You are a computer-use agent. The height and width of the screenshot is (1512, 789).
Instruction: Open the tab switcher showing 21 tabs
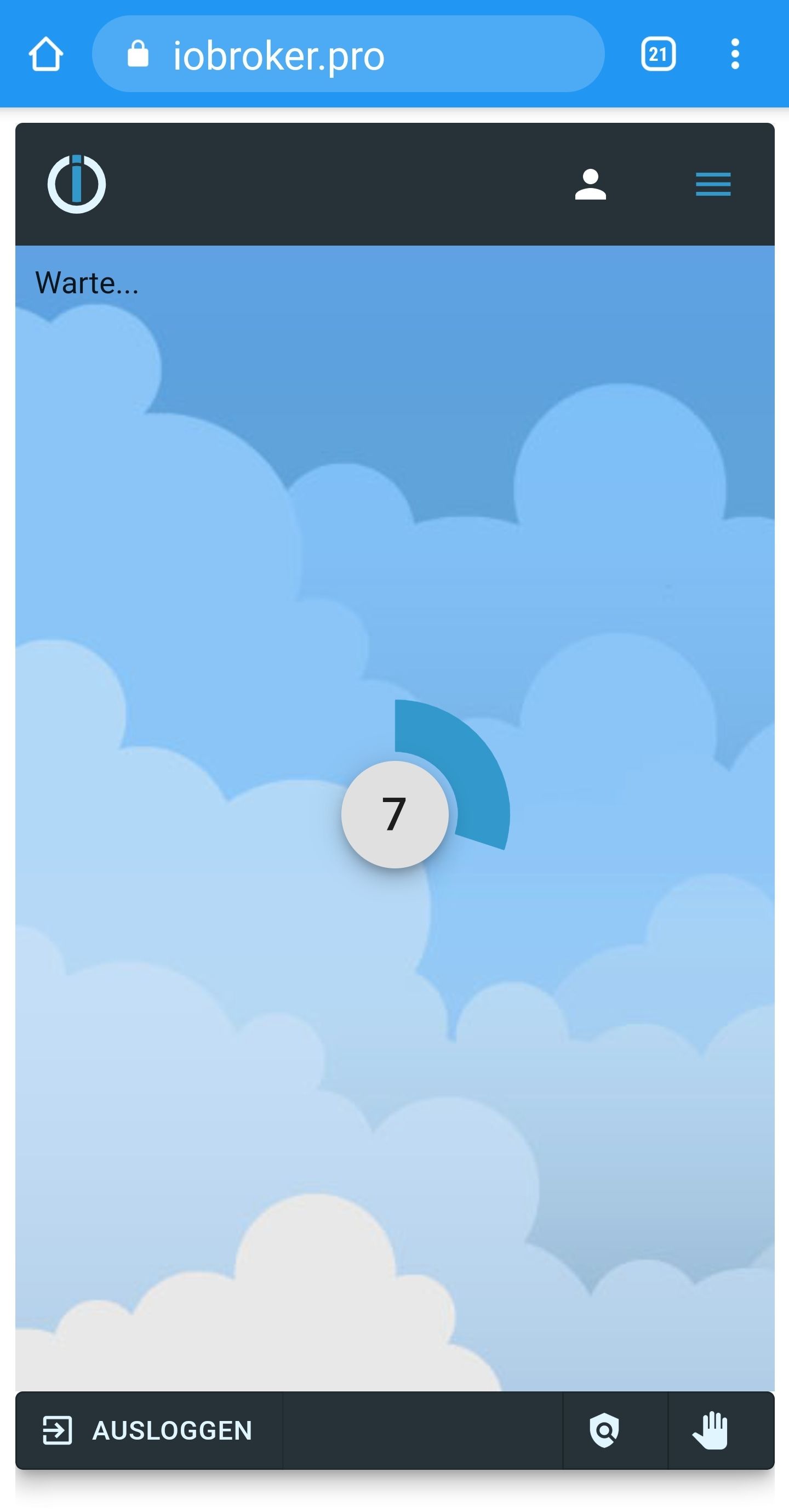click(658, 54)
